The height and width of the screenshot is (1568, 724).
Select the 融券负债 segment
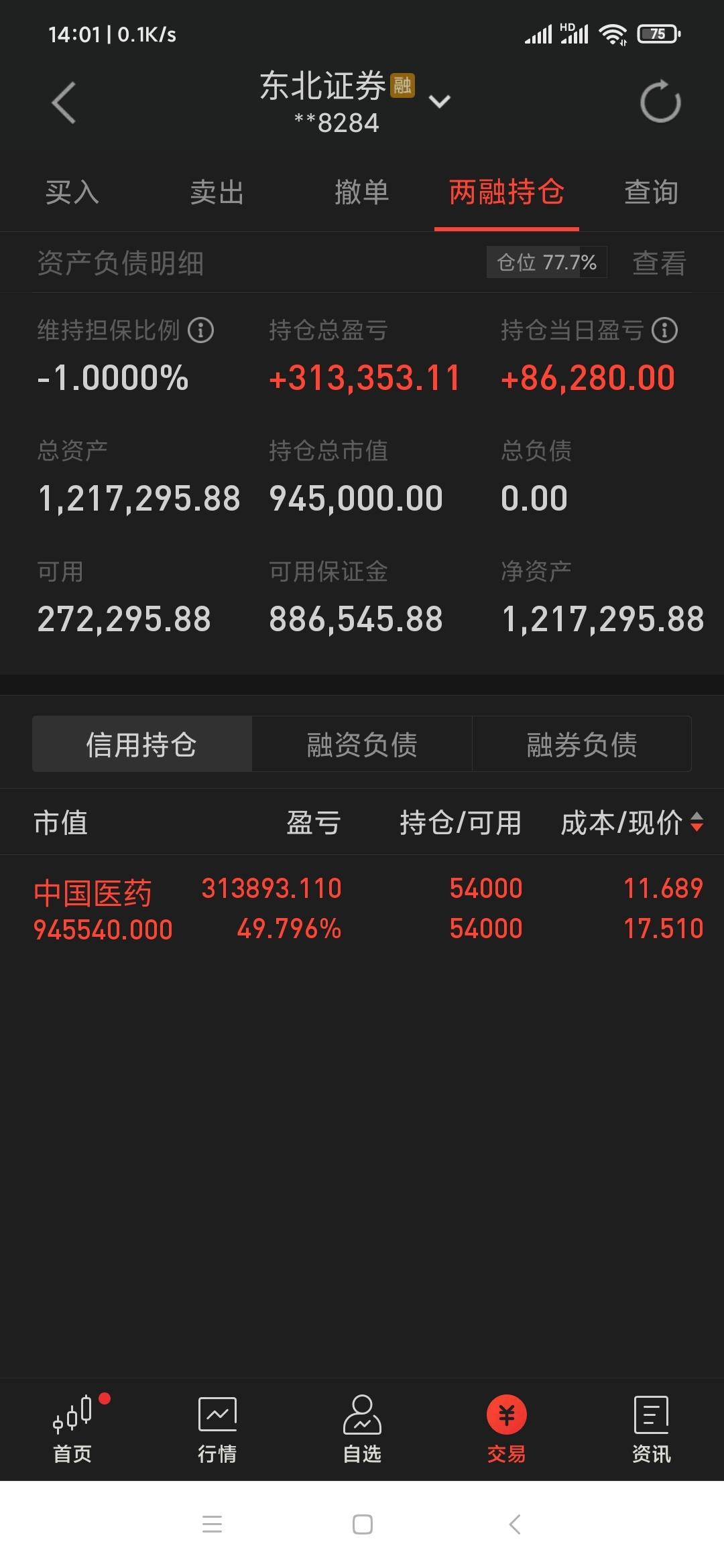coord(582,744)
